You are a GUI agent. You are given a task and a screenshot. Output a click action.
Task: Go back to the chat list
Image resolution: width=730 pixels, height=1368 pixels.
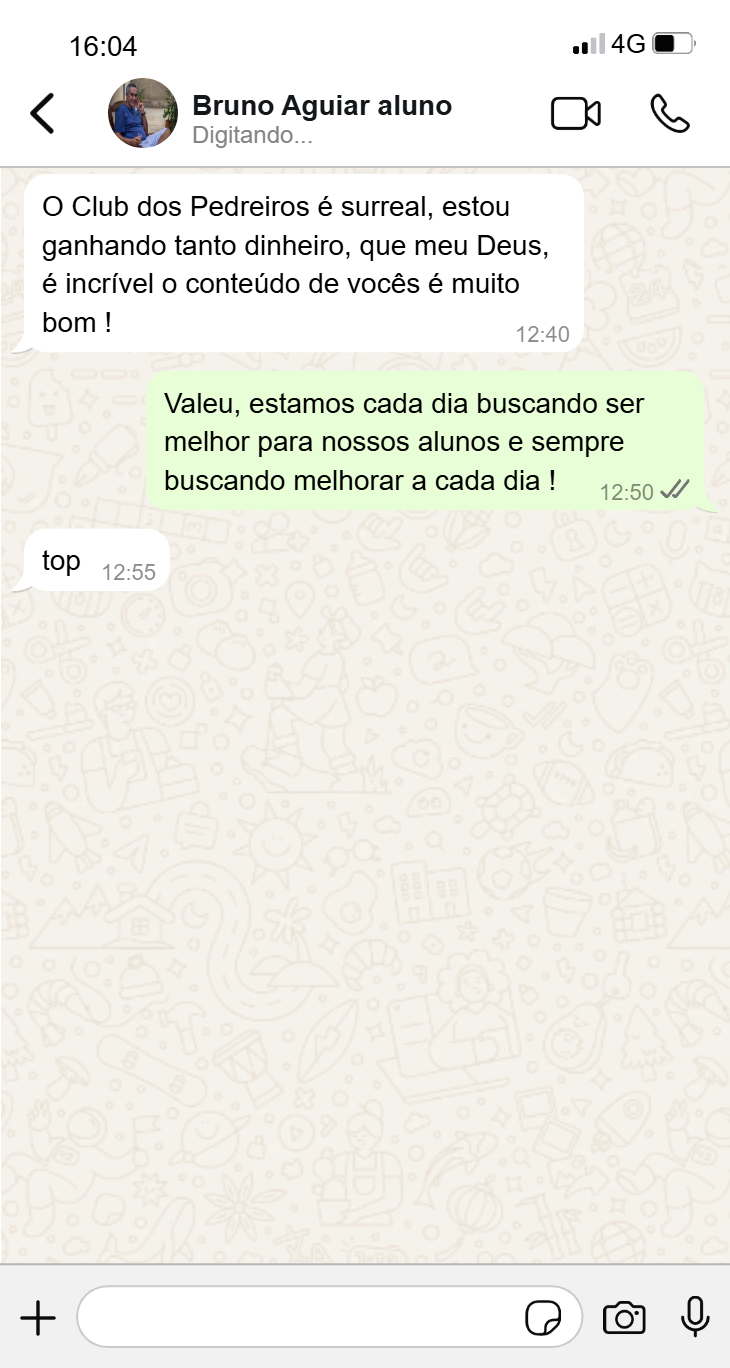(42, 114)
